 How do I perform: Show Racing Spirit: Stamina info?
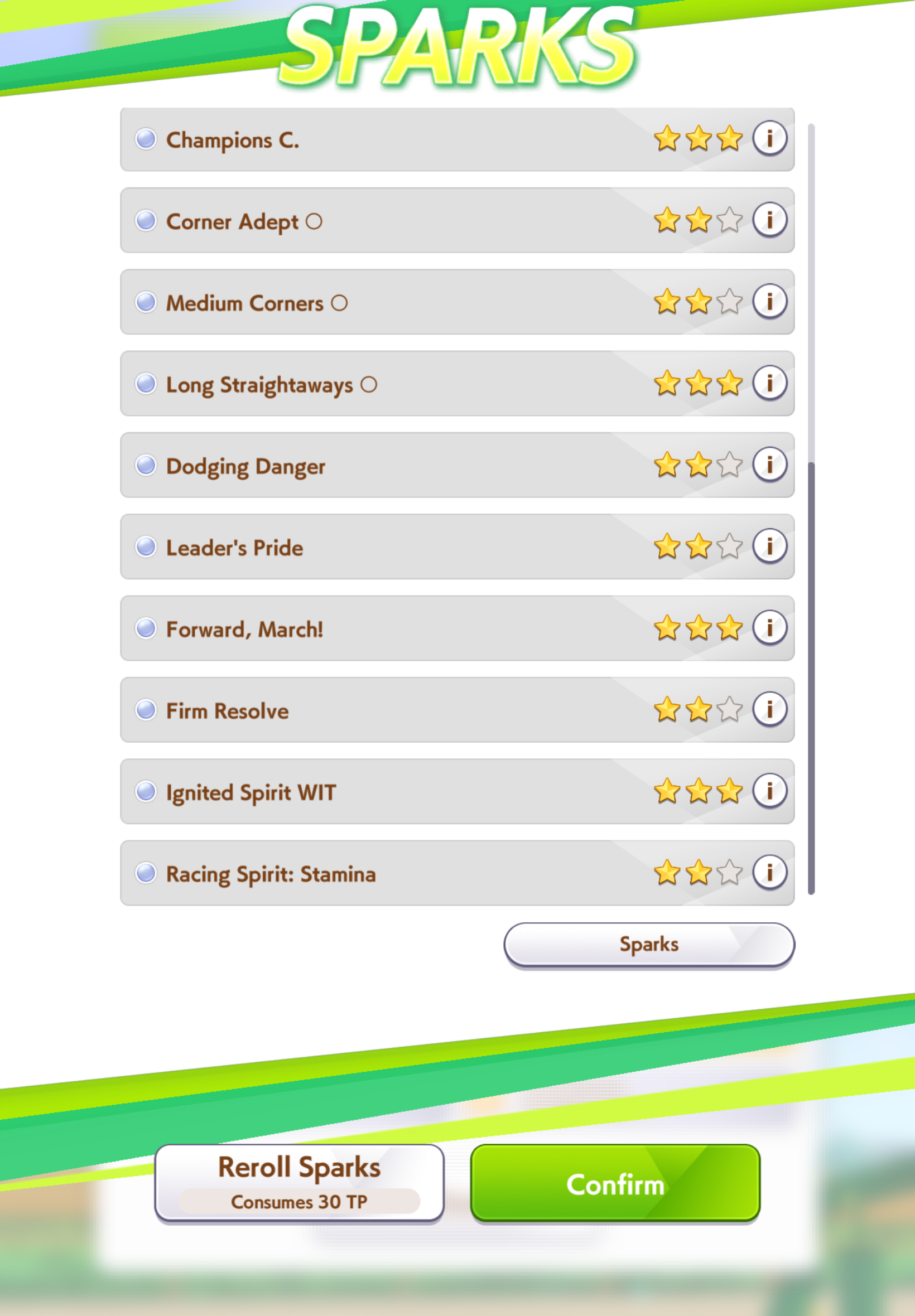(x=769, y=873)
